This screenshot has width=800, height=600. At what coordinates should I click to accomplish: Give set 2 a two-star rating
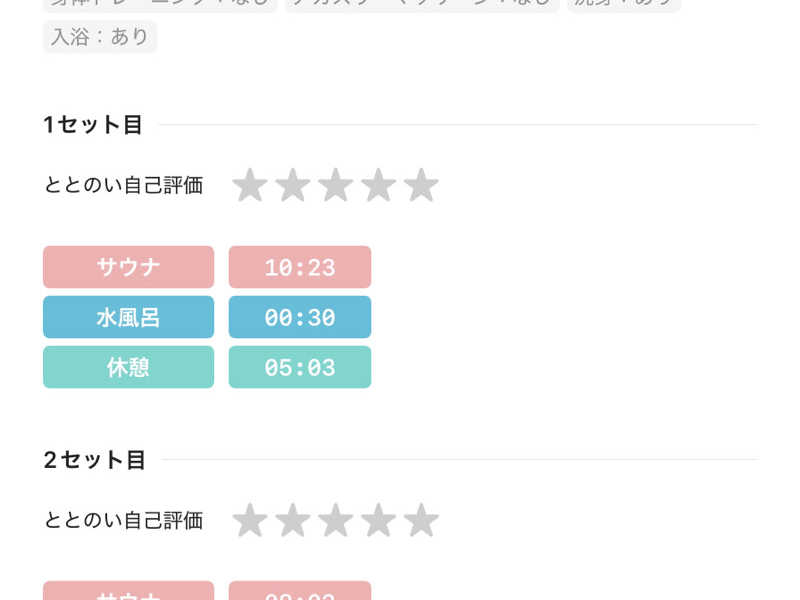[292, 521]
